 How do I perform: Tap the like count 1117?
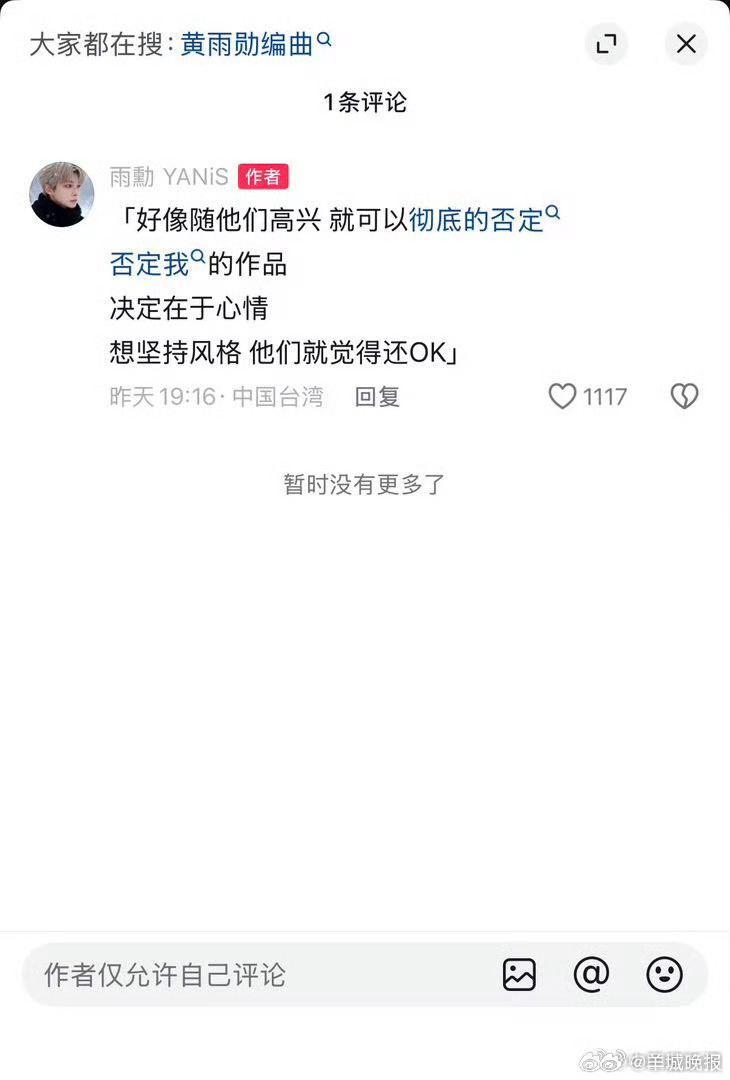(x=604, y=396)
